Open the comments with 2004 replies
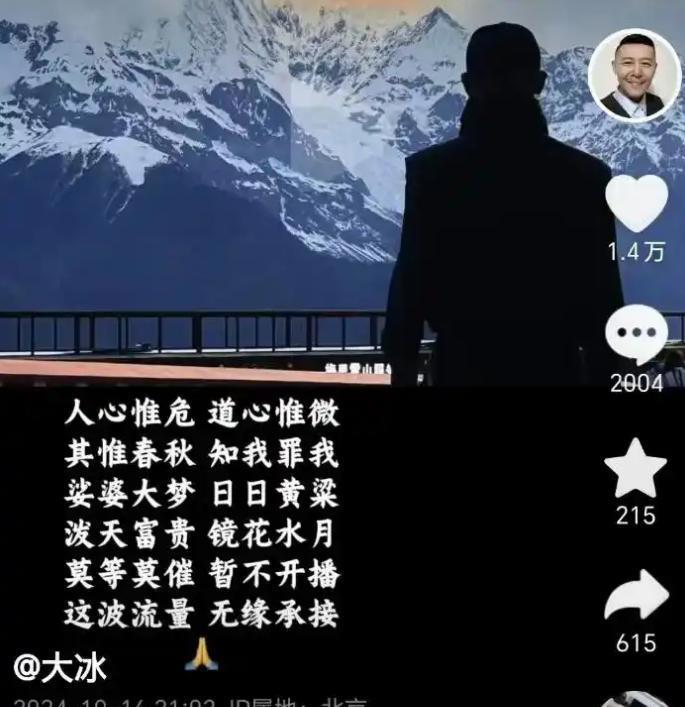This screenshot has height=707, width=685. [636, 336]
